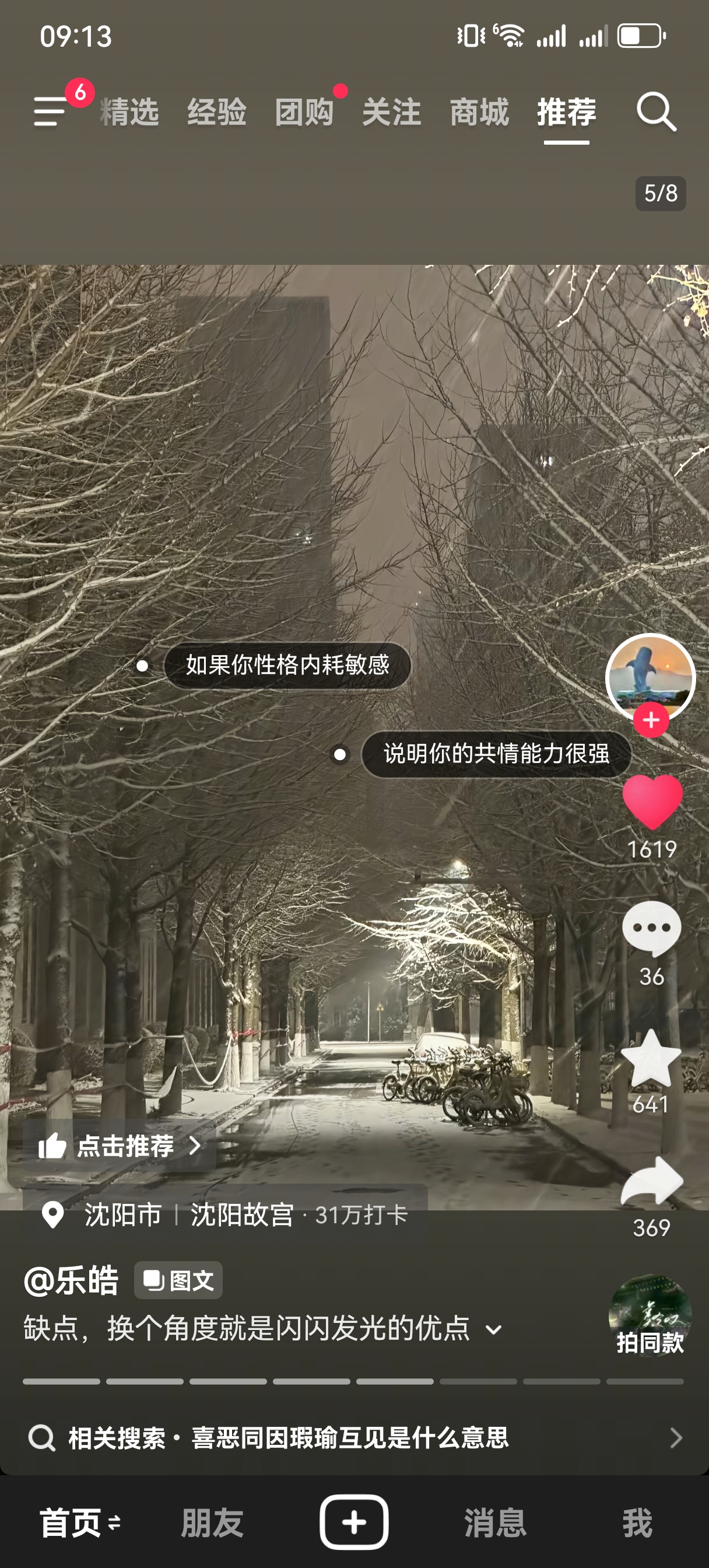Switch to the 朋友 tab
This screenshot has width=709, height=1568.
click(212, 1523)
